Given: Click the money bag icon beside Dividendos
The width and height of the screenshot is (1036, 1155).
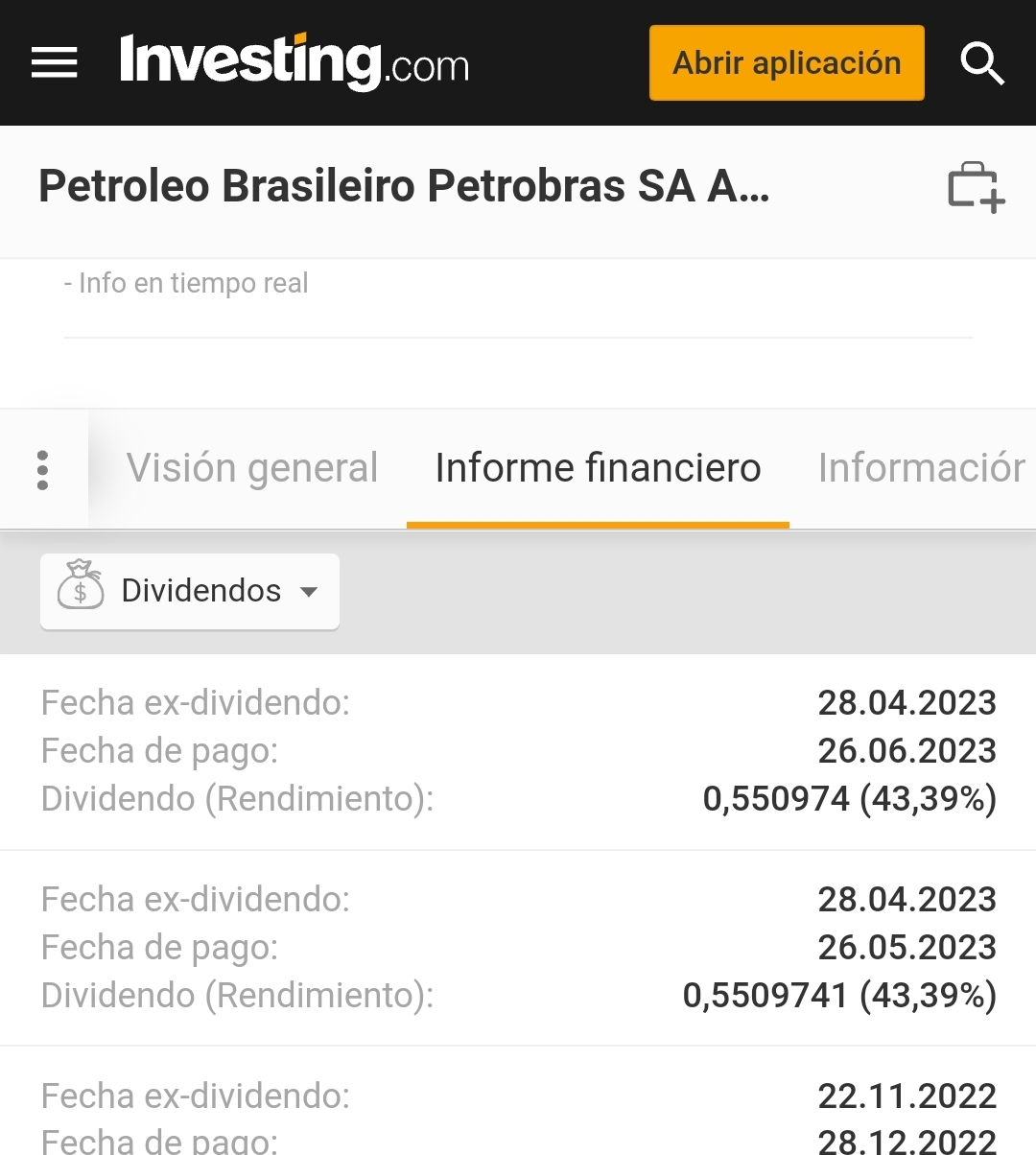Looking at the screenshot, I should [81, 590].
